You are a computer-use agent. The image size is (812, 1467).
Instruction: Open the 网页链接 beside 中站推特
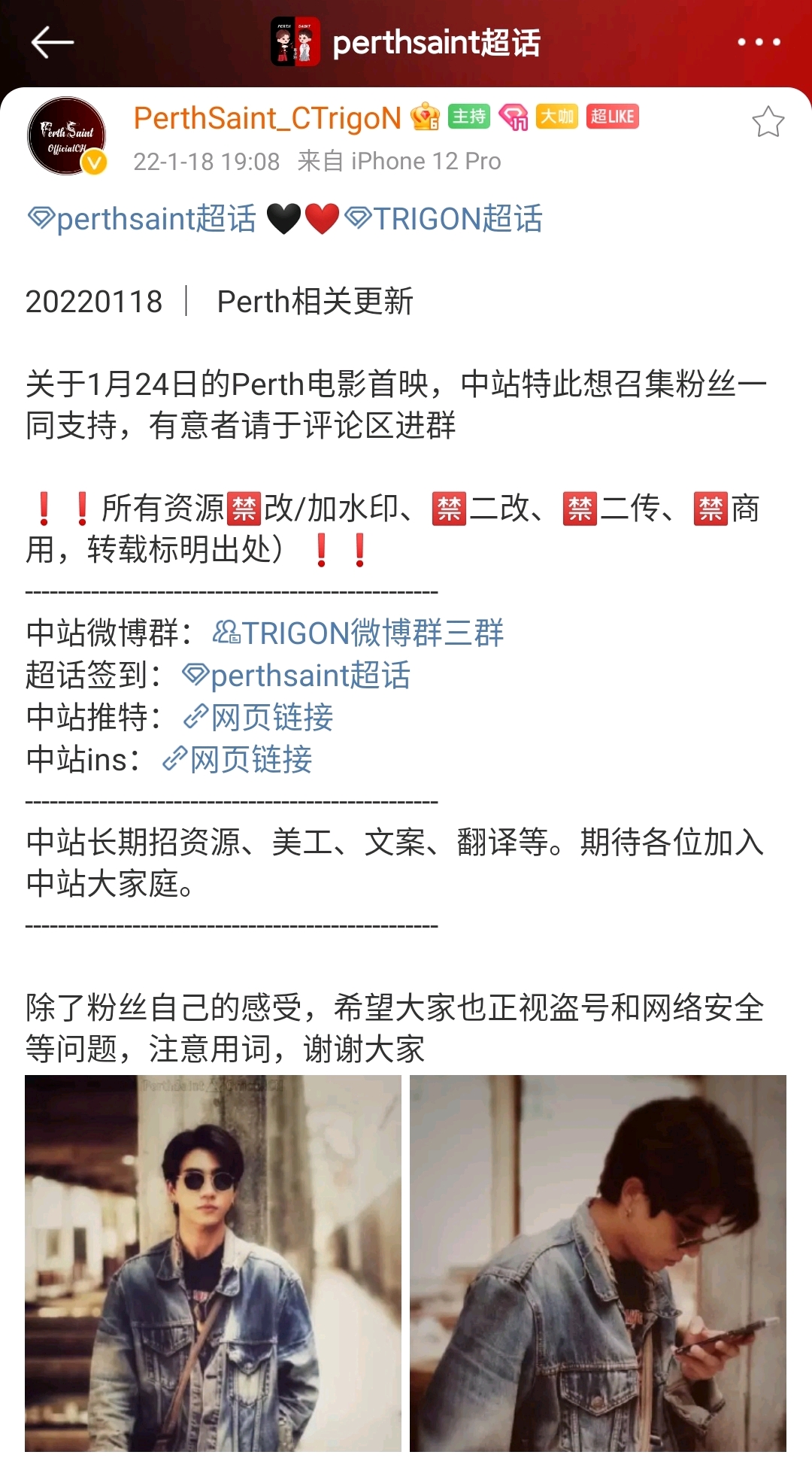pyautogui.click(x=258, y=718)
